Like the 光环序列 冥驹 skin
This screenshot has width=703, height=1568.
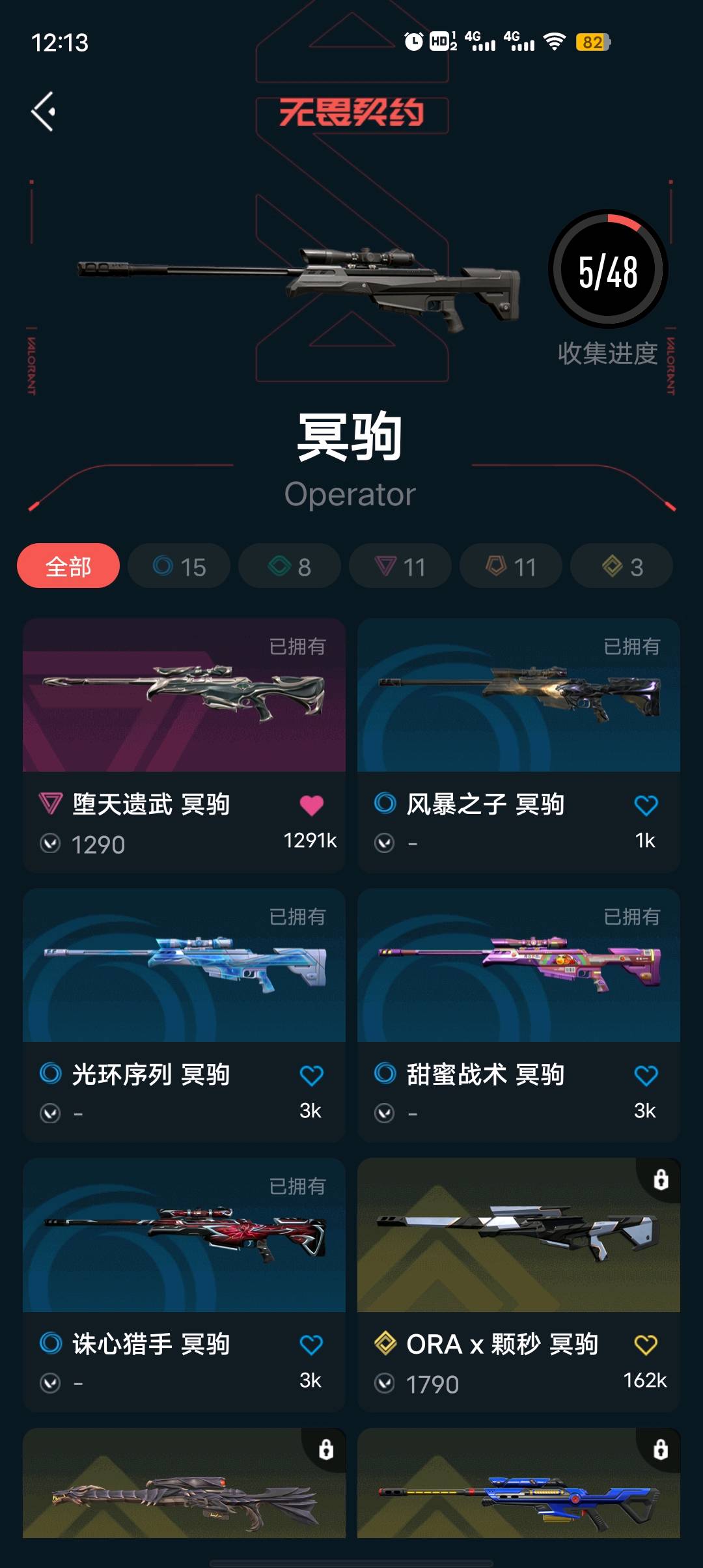[311, 1076]
